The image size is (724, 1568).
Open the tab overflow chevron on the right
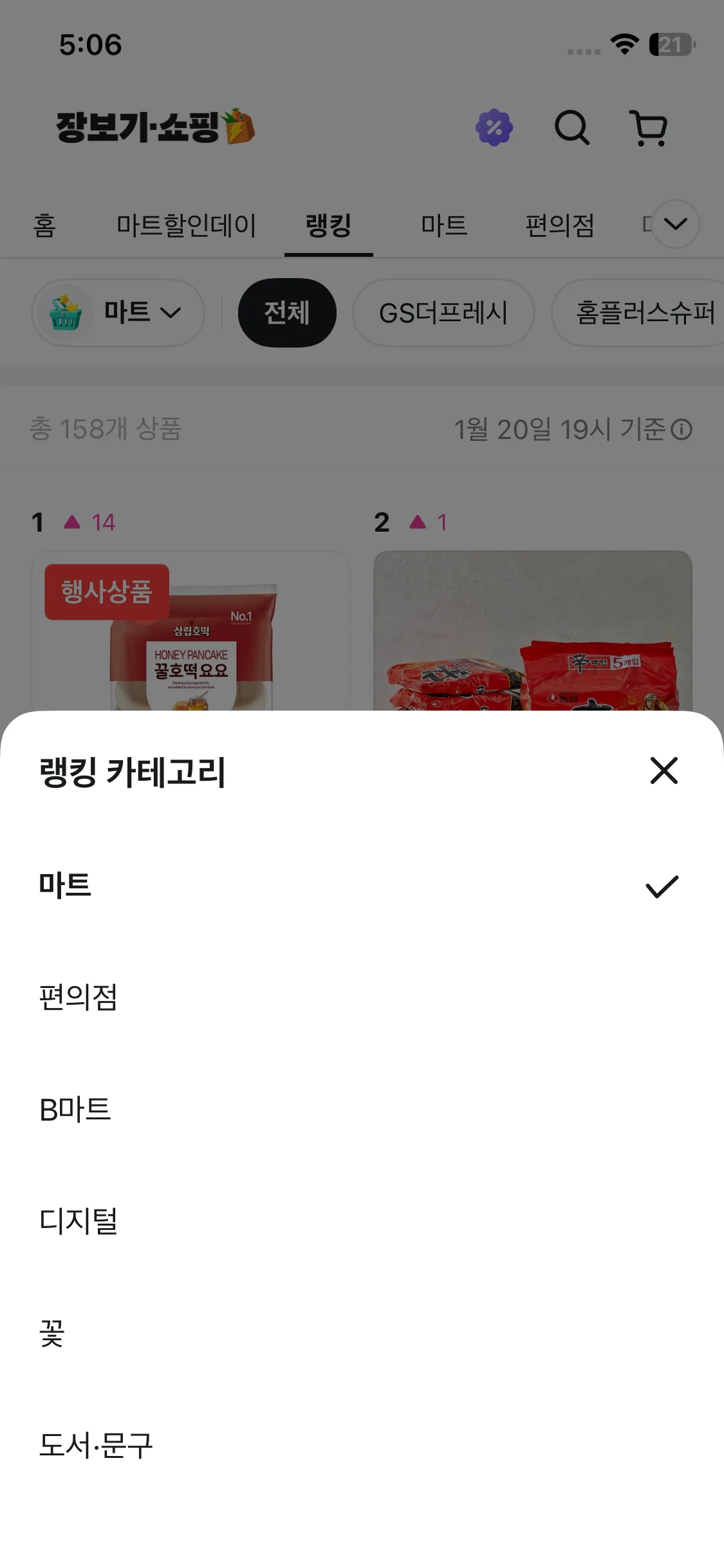pyautogui.click(x=674, y=225)
